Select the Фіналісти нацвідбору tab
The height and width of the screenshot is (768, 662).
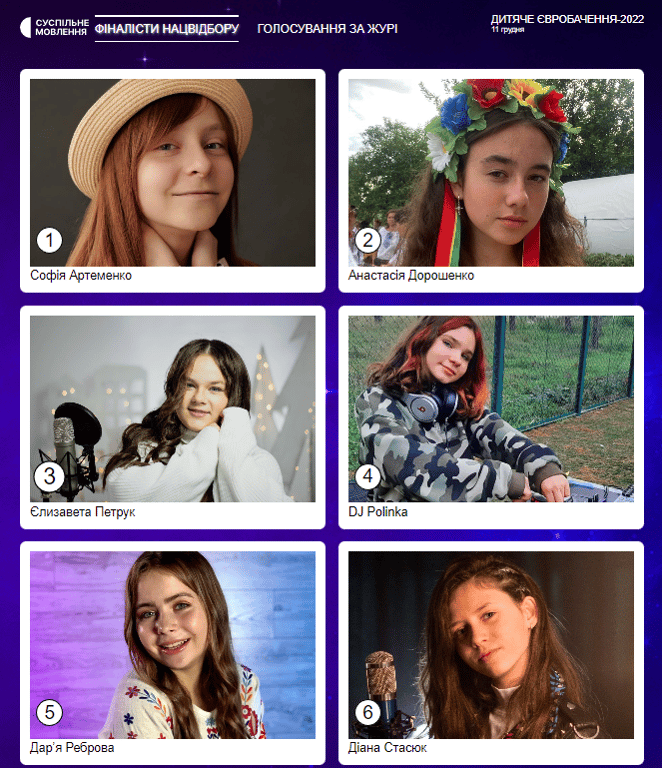click(x=167, y=29)
